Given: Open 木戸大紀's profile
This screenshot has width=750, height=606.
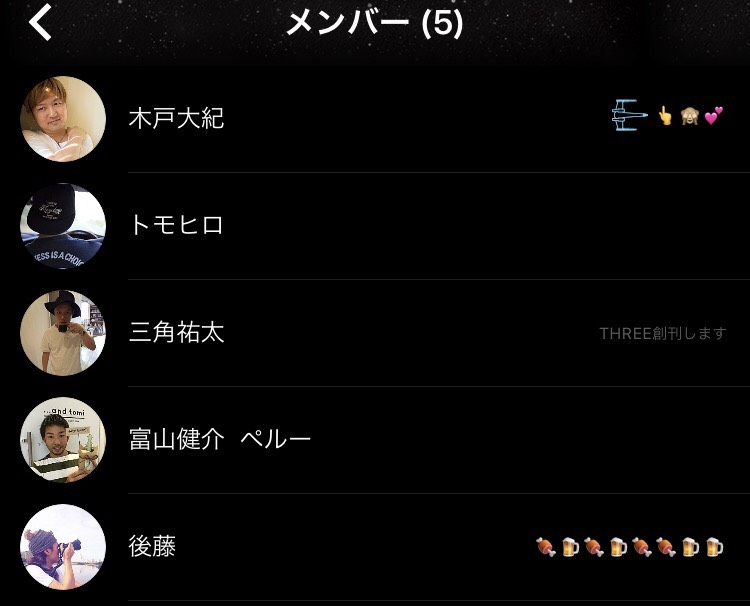Looking at the screenshot, I should pyautogui.click(x=176, y=119).
